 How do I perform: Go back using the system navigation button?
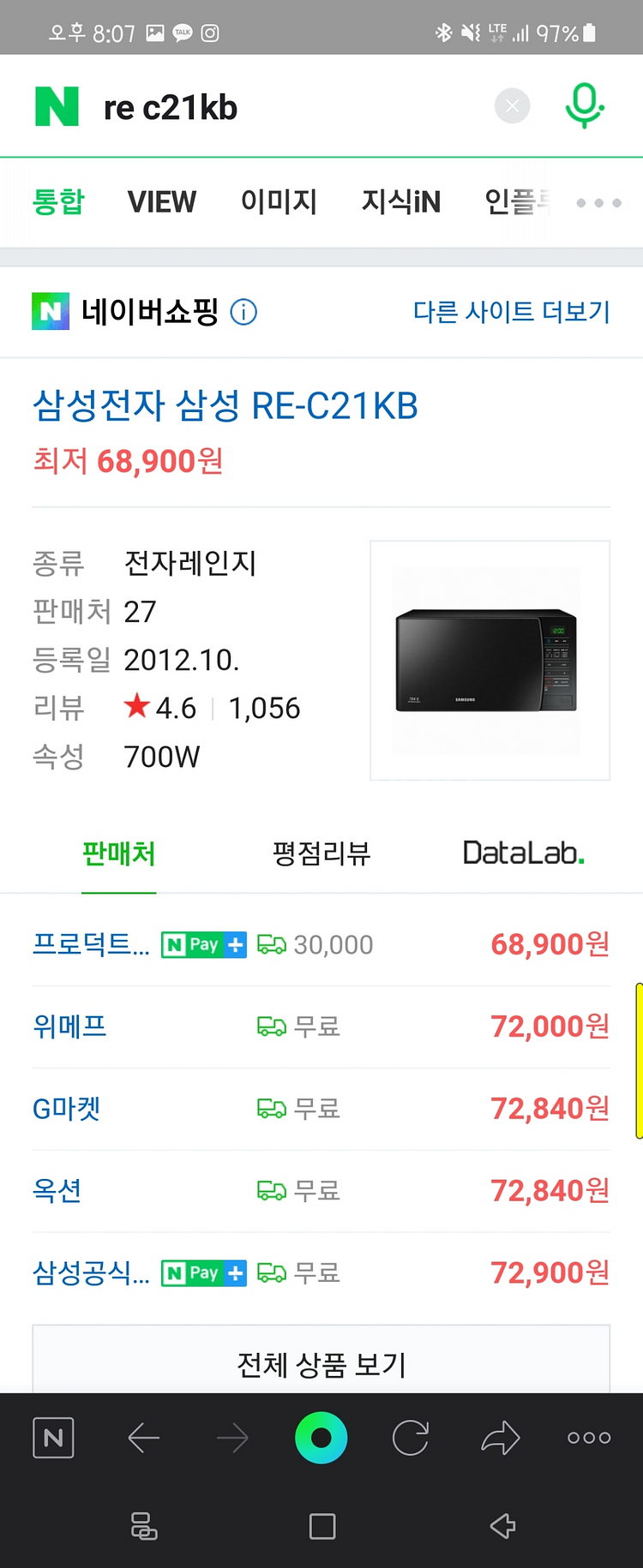(502, 1526)
